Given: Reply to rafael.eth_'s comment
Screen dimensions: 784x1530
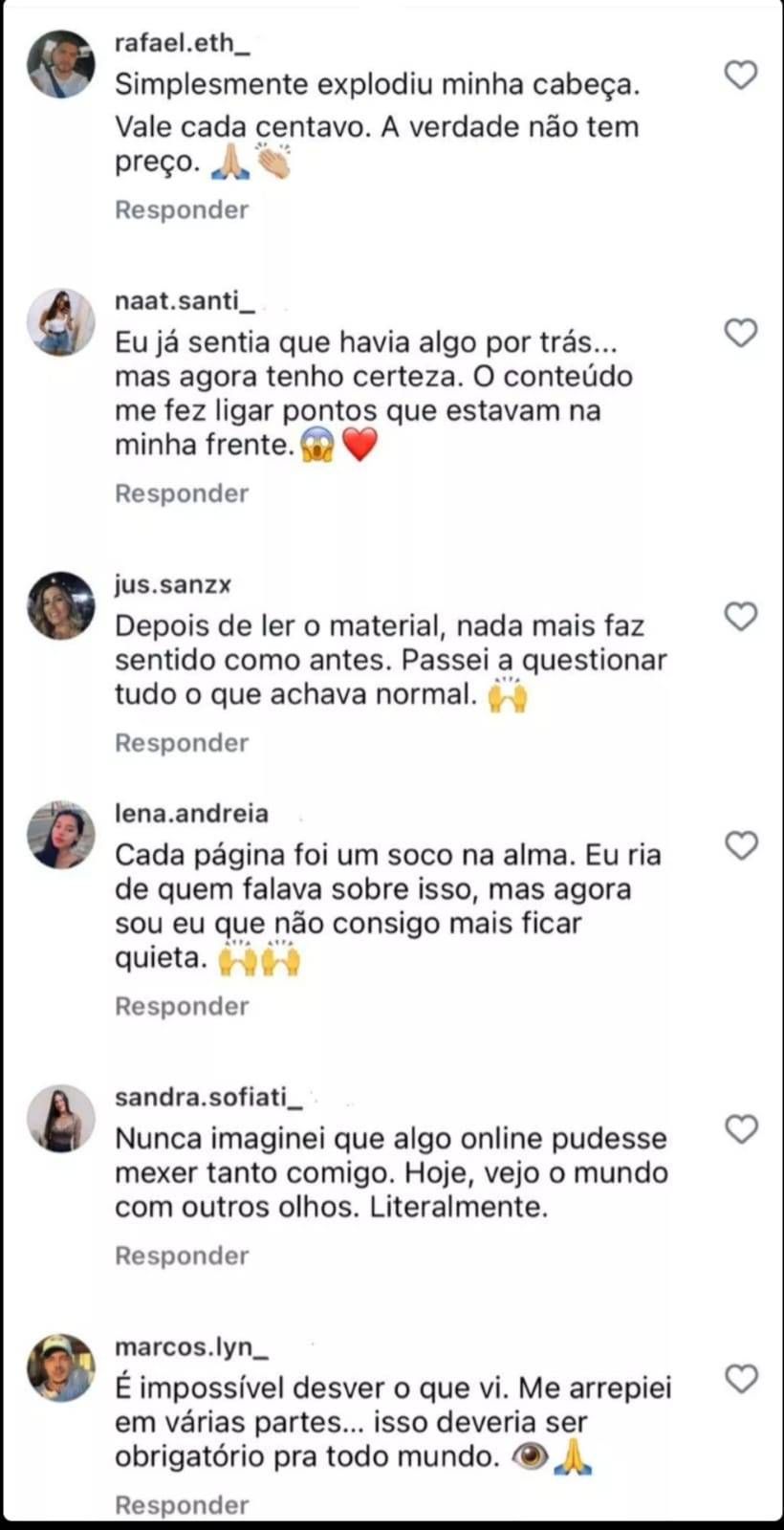Looking at the screenshot, I should click(182, 209).
